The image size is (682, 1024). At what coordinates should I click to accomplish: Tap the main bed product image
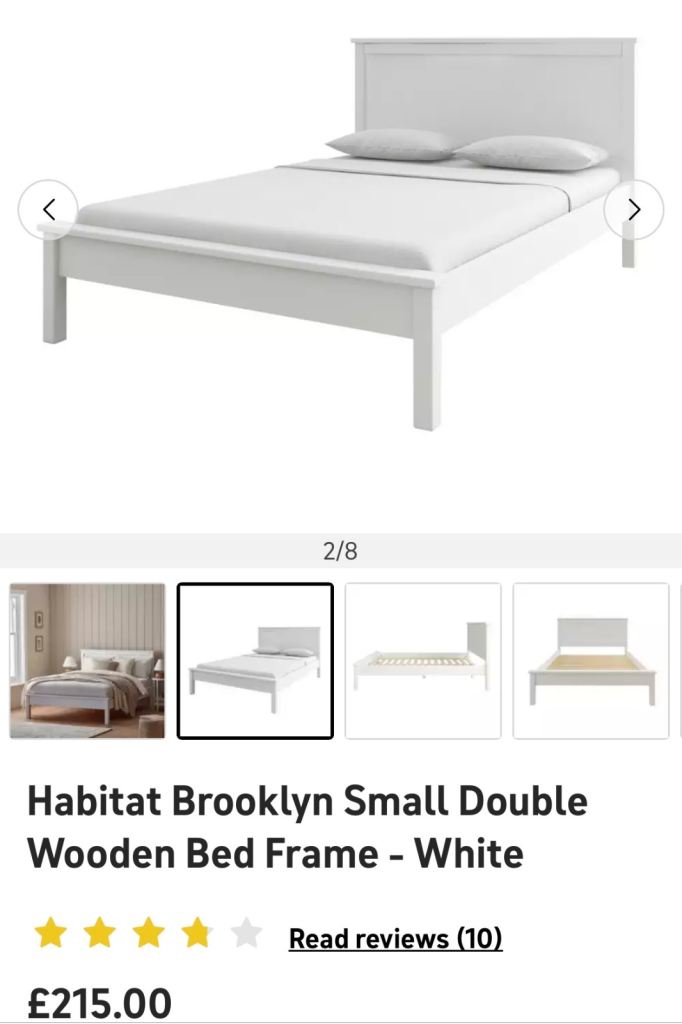pyautogui.click(x=340, y=240)
